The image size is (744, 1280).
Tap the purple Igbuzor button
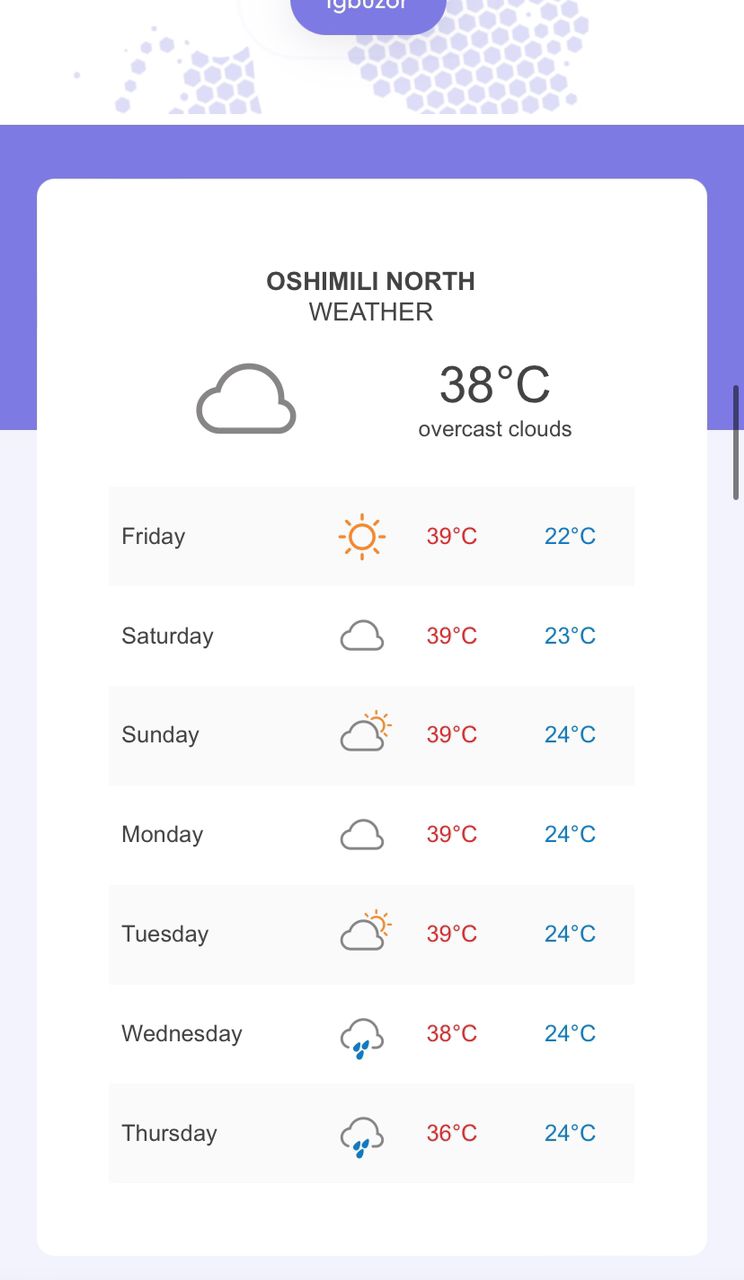[368, 12]
